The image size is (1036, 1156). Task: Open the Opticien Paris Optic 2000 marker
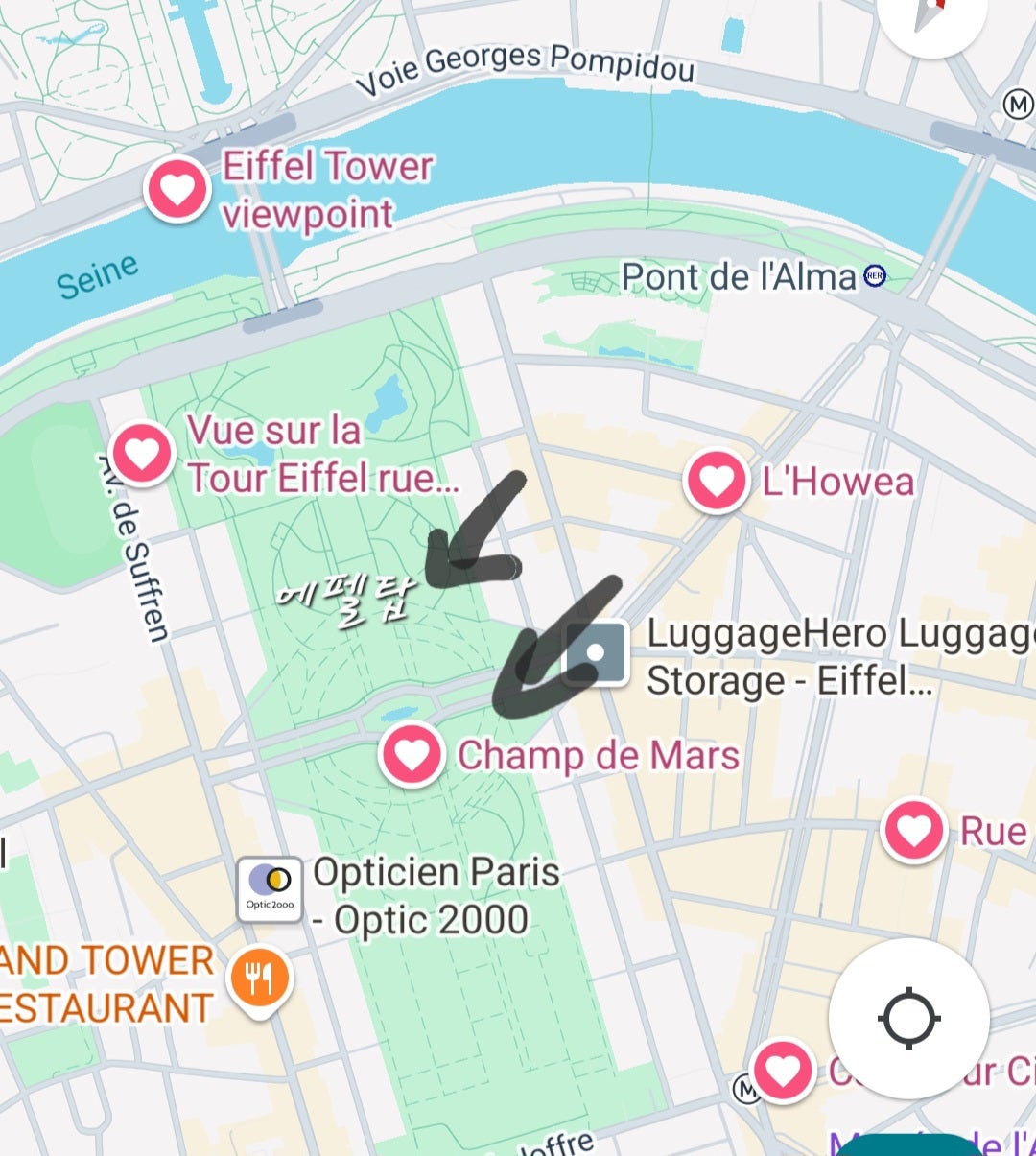coord(270,889)
